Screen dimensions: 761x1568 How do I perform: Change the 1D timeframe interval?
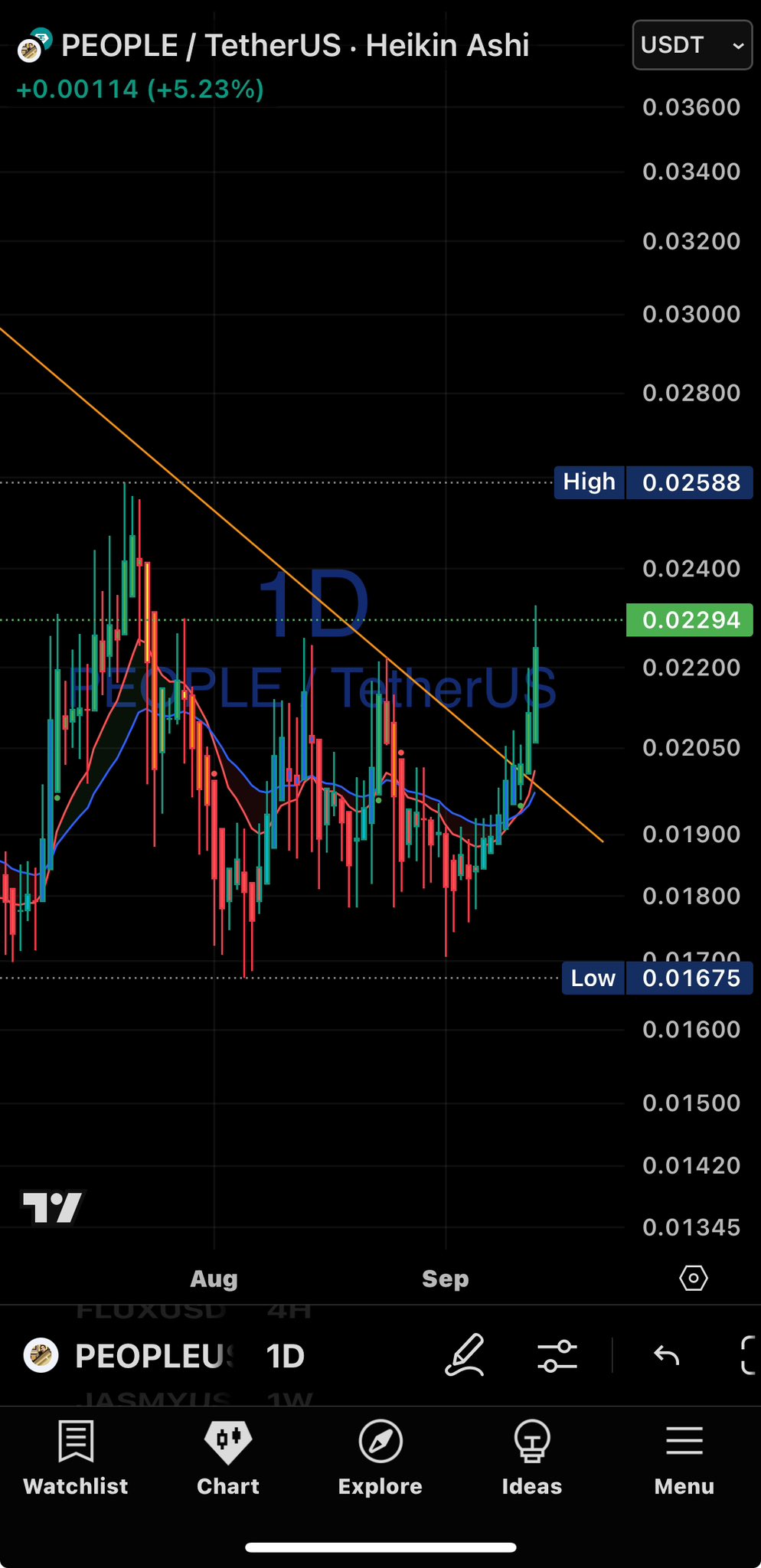click(x=286, y=1356)
